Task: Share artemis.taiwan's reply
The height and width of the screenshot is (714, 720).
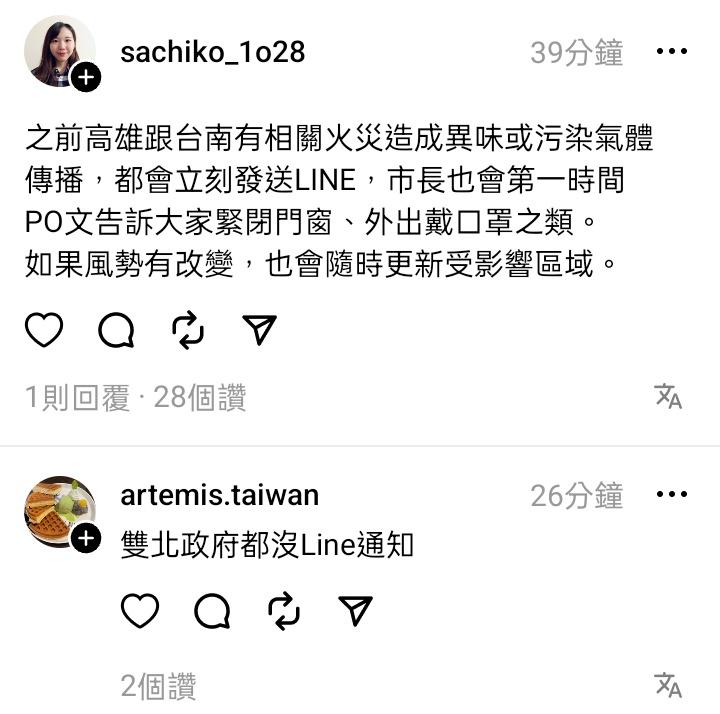Action: point(356,610)
